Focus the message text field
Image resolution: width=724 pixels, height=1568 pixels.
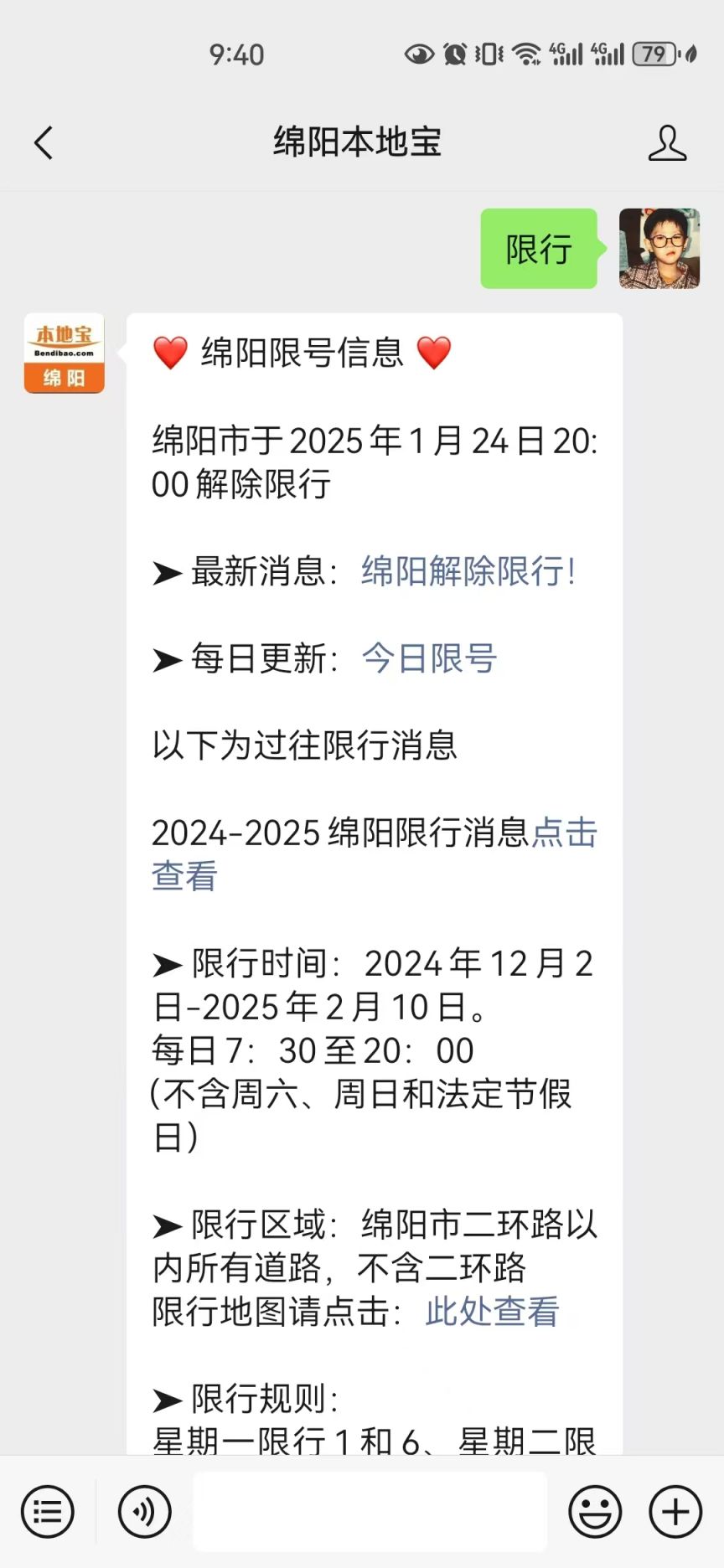(370, 1512)
